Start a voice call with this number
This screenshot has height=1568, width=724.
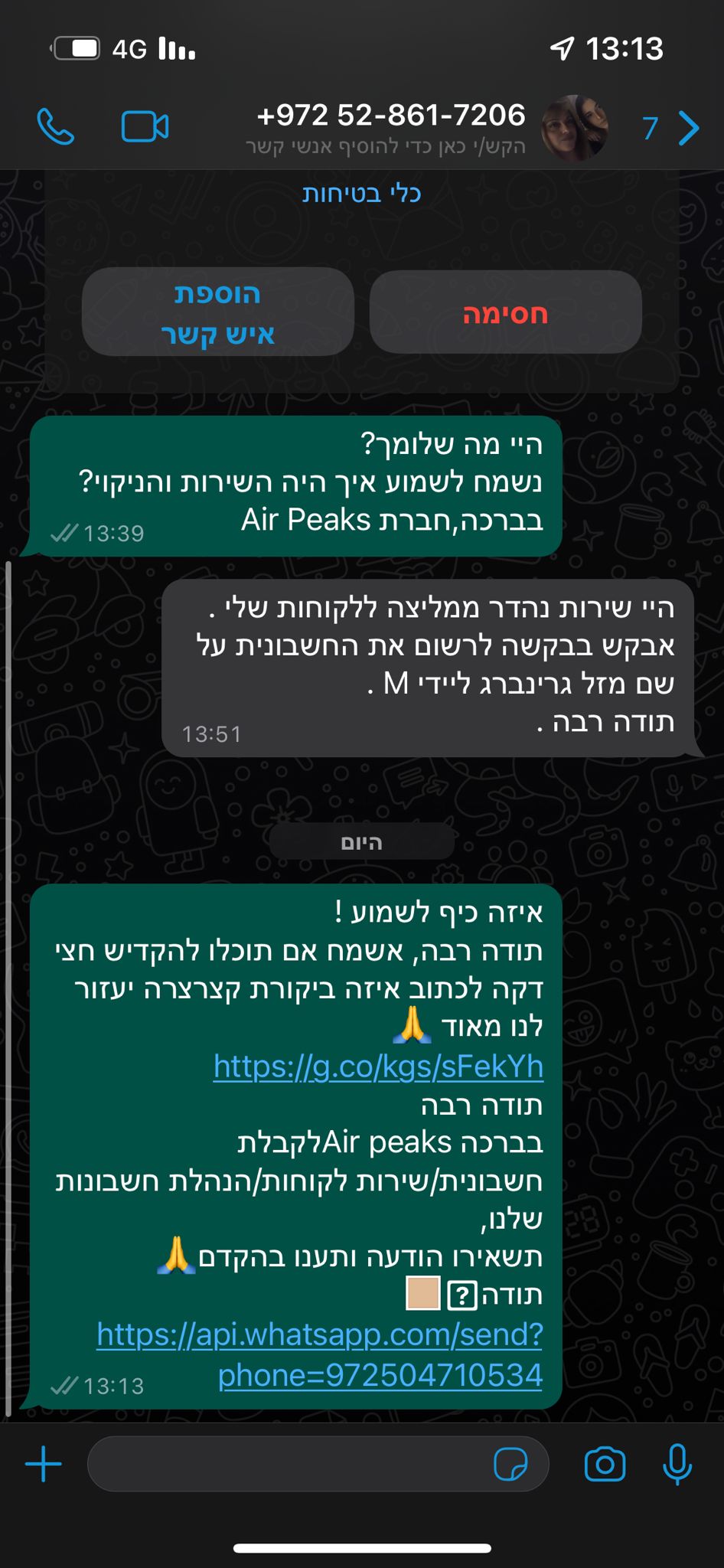point(56,127)
